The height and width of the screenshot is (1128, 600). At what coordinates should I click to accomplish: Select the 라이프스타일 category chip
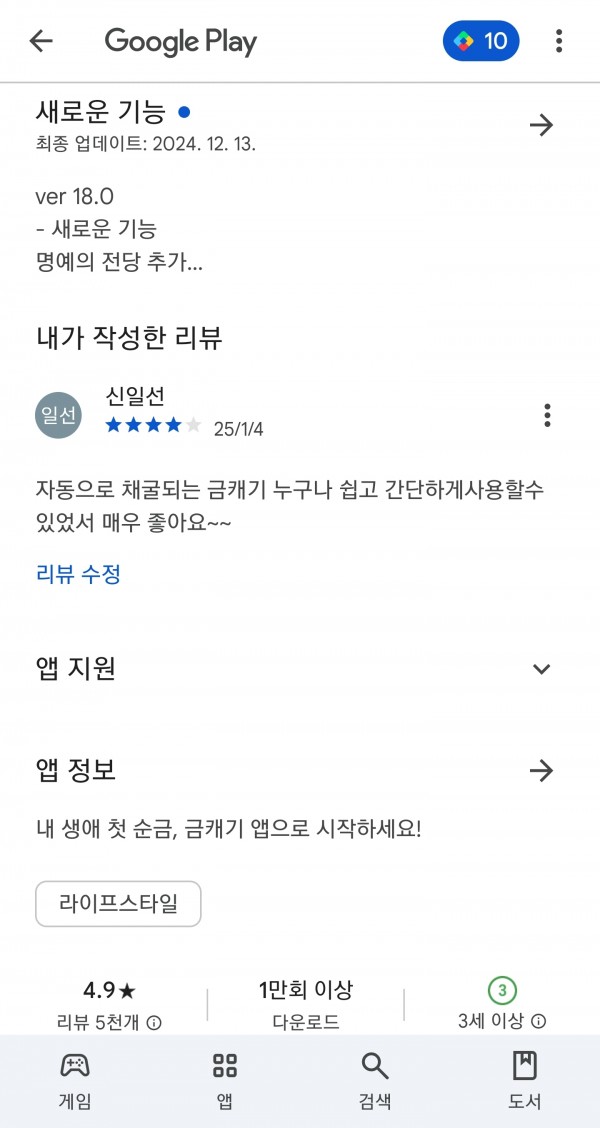118,904
